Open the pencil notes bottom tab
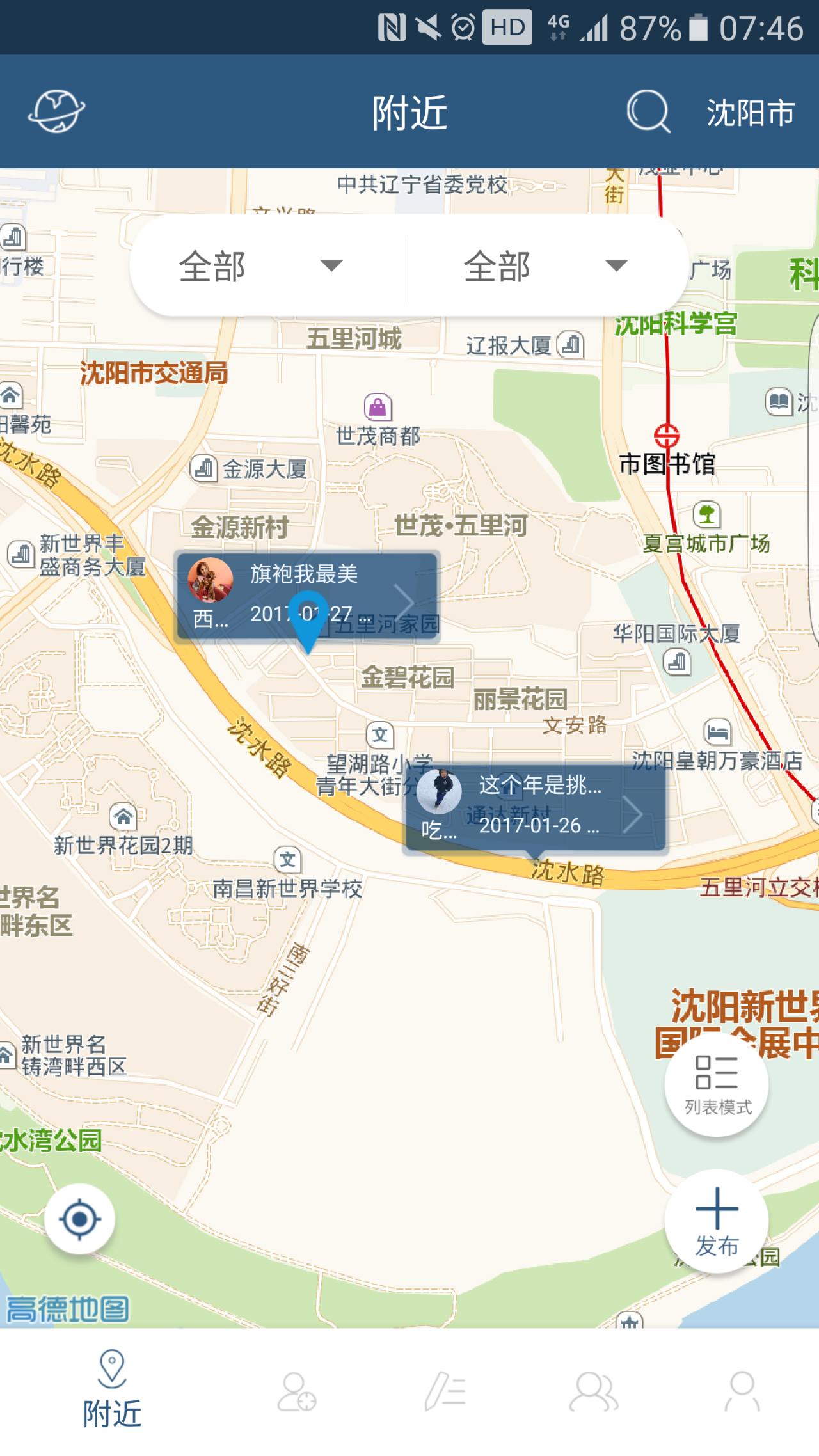This screenshot has width=819, height=1456. 445,1392
